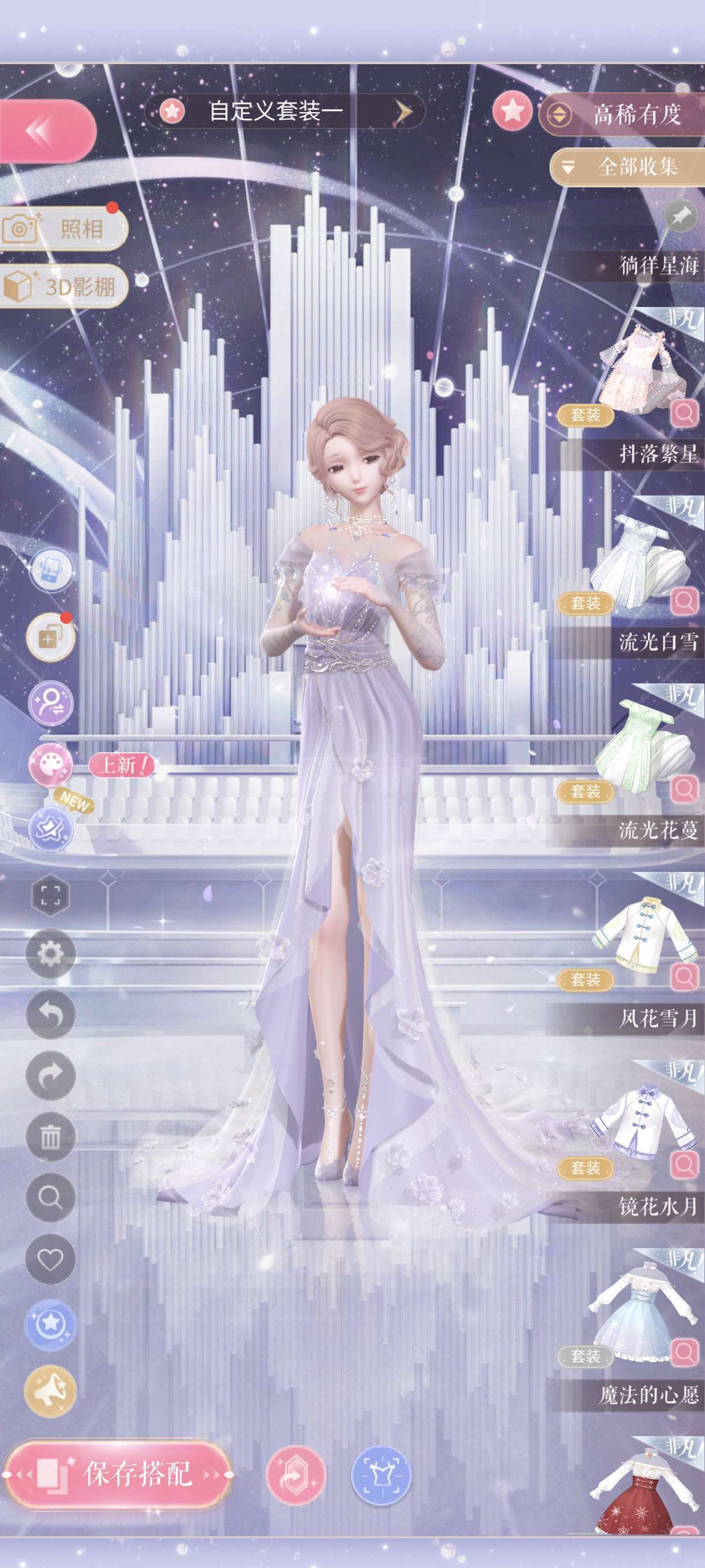This screenshot has height=1568, width=705.
Task: Open the palette dyeing icon
Action: click(x=51, y=764)
